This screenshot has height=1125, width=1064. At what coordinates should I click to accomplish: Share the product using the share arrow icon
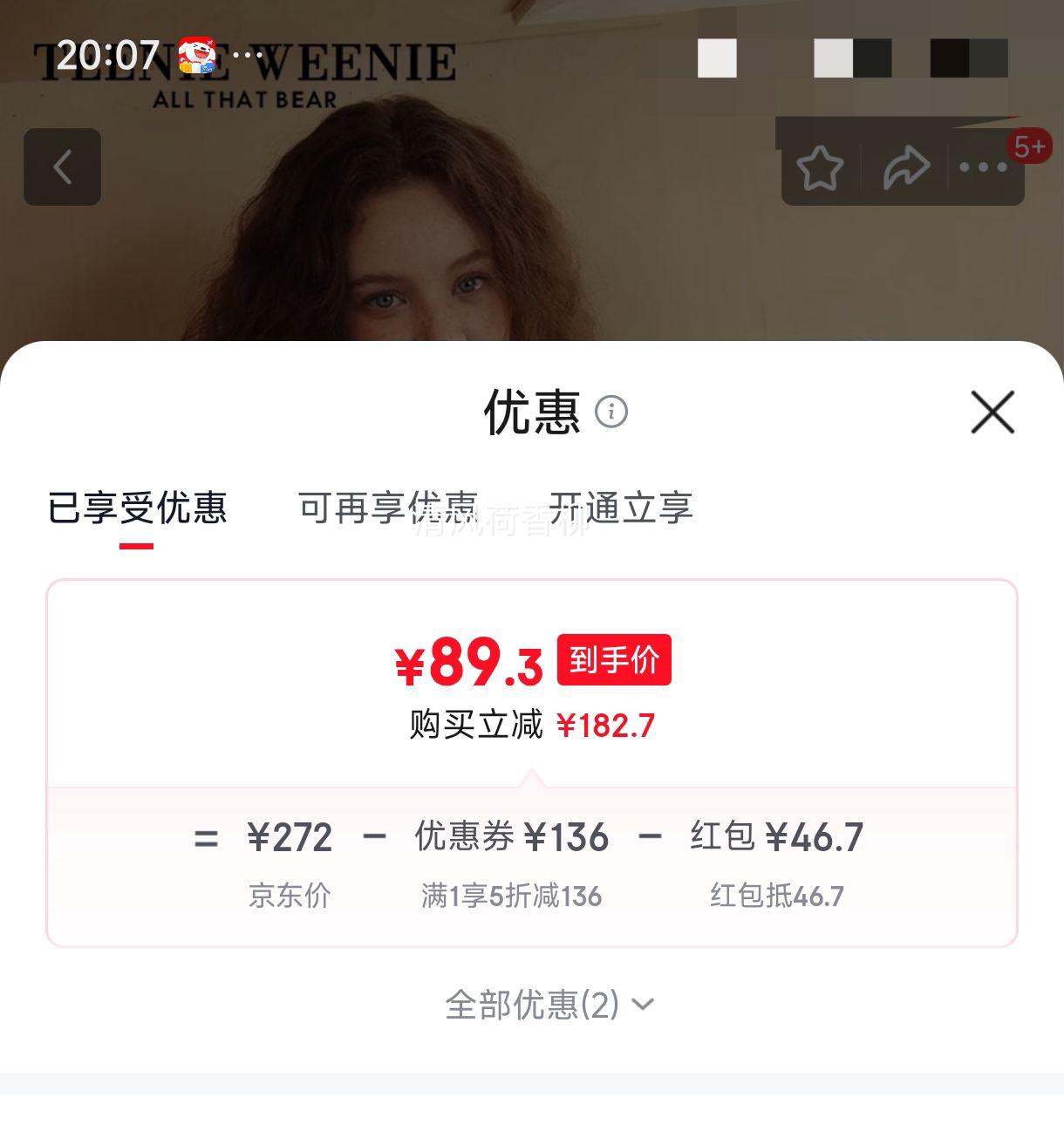point(904,167)
